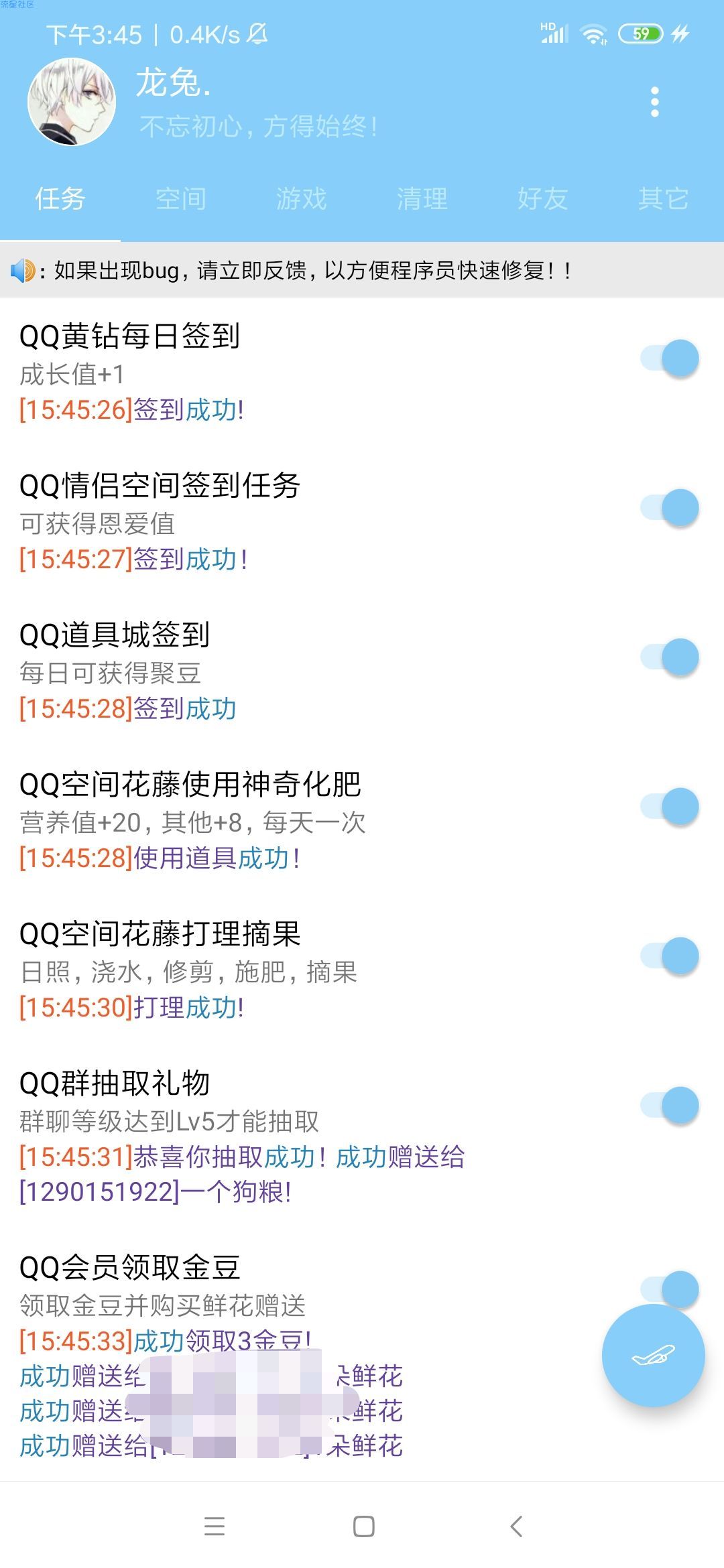Switch to the 空间 tab
Screen dimensions: 724x1568
(181, 199)
